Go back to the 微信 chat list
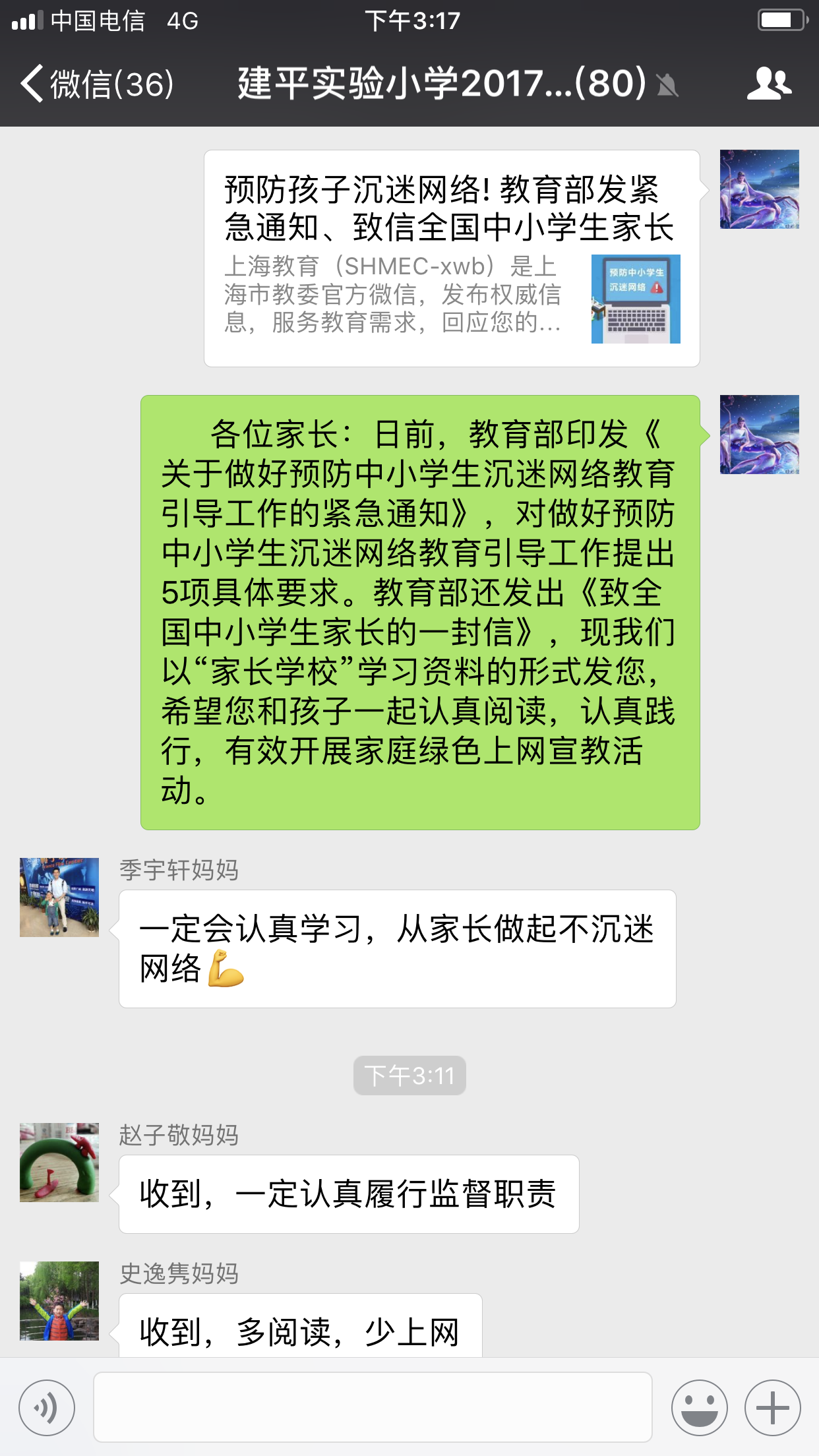 98,84
